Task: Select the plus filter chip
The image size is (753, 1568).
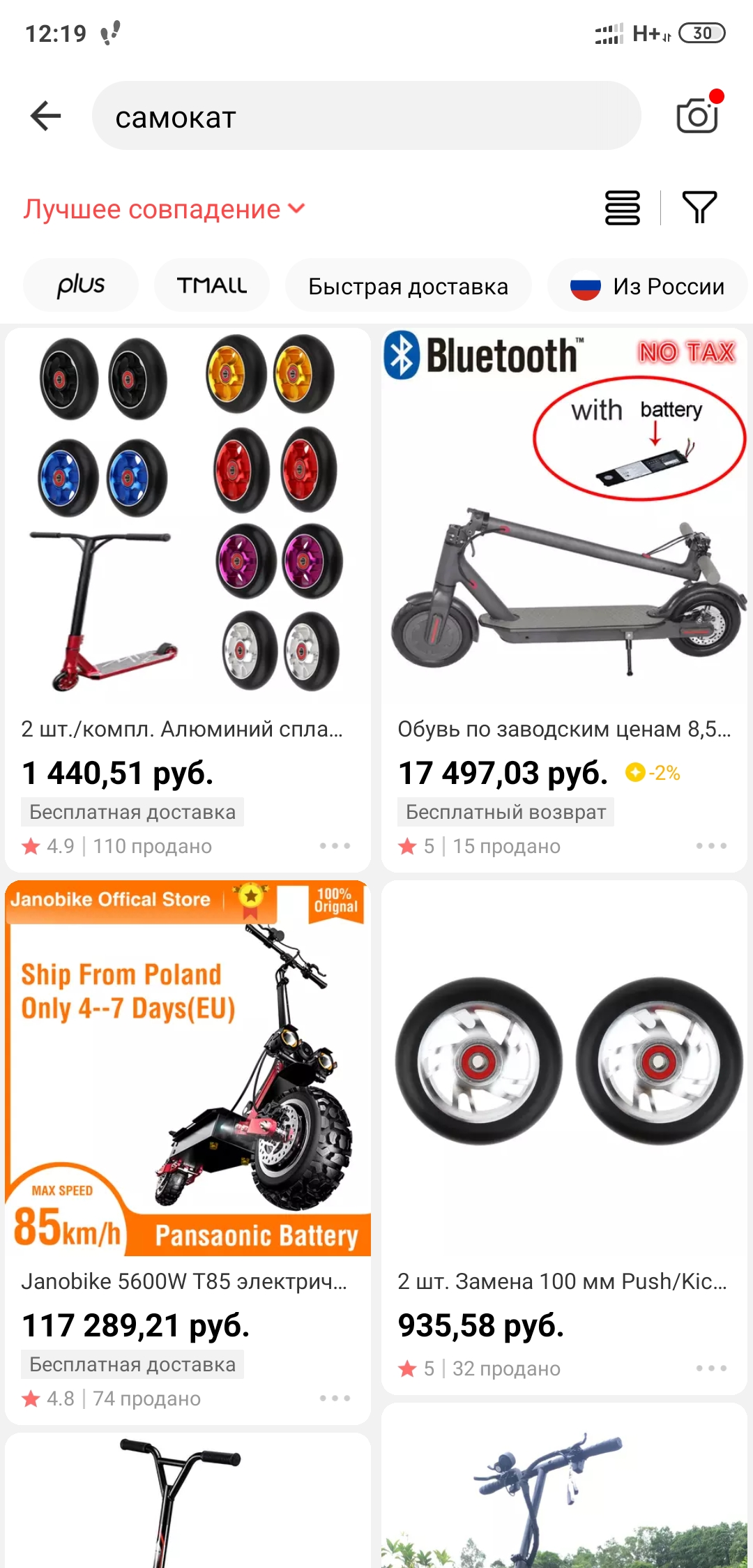Action: [x=81, y=285]
